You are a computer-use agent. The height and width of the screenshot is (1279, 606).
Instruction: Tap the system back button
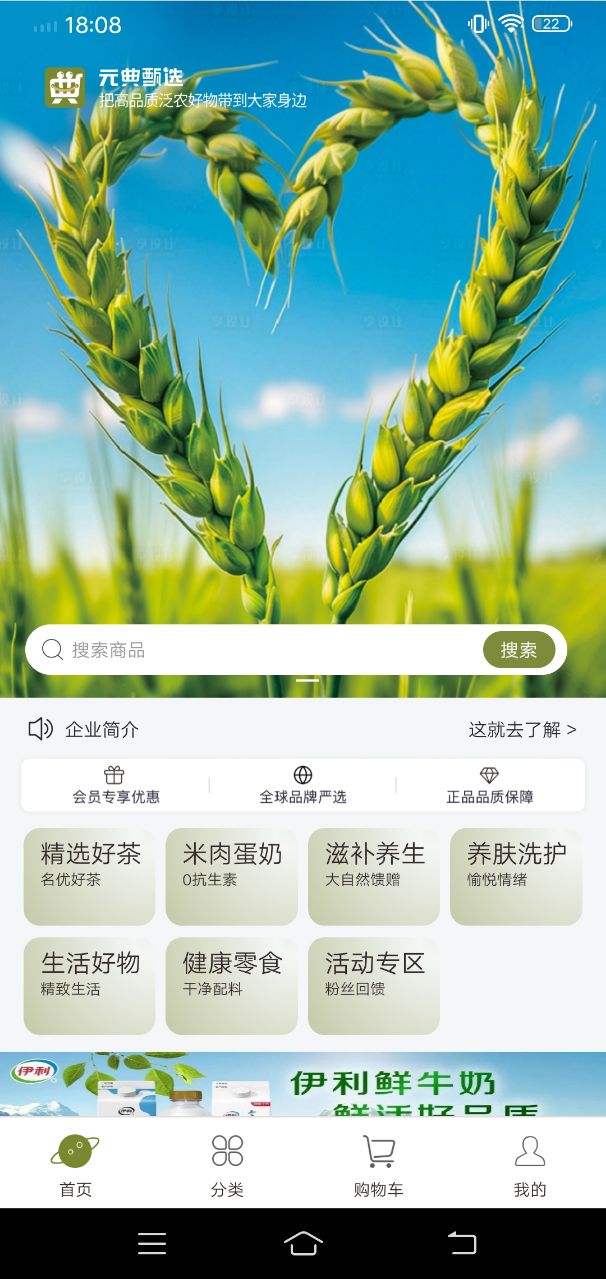462,1243
